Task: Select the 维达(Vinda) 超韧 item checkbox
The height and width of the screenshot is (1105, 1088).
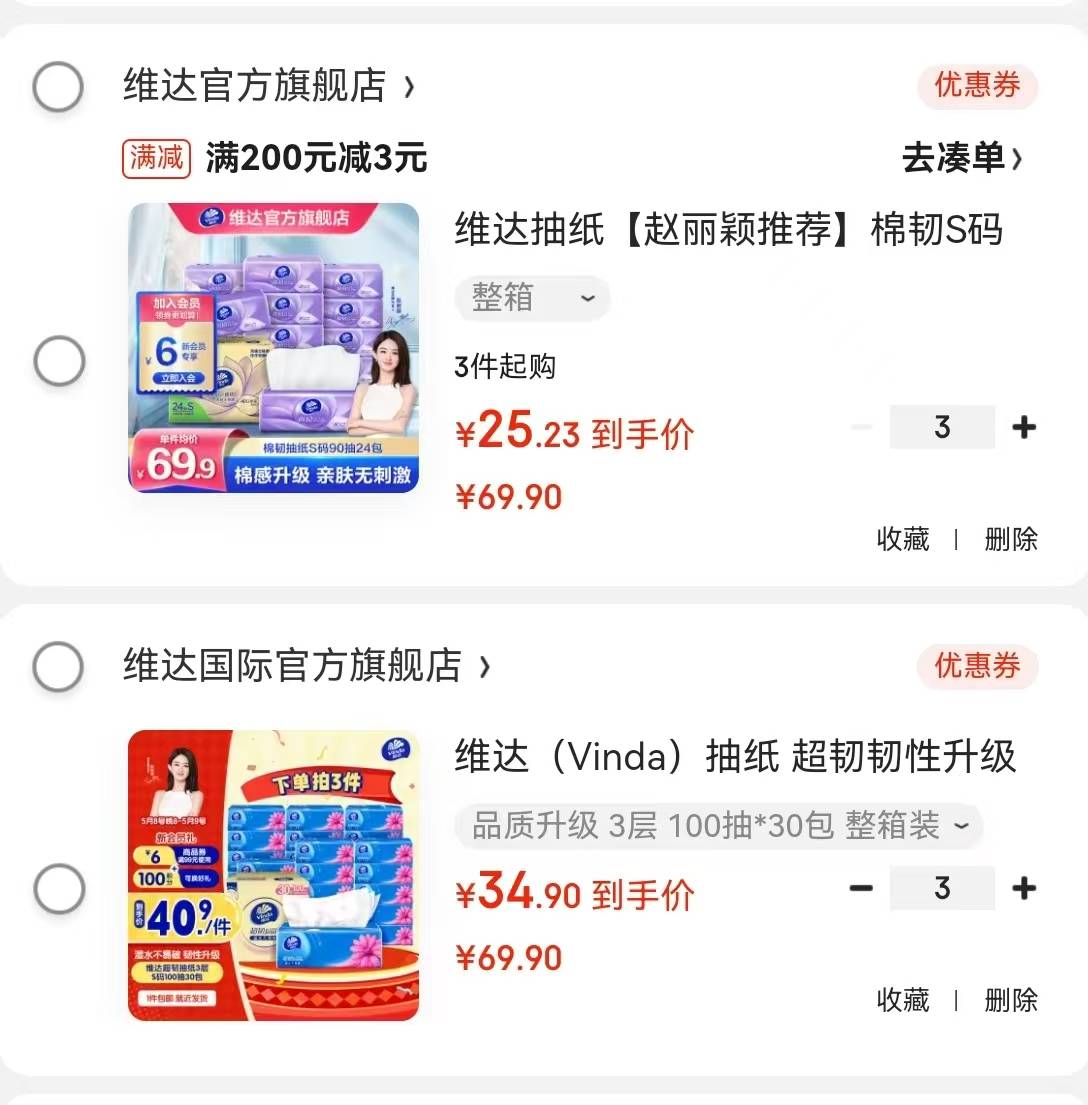Action: (x=59, y=888)
